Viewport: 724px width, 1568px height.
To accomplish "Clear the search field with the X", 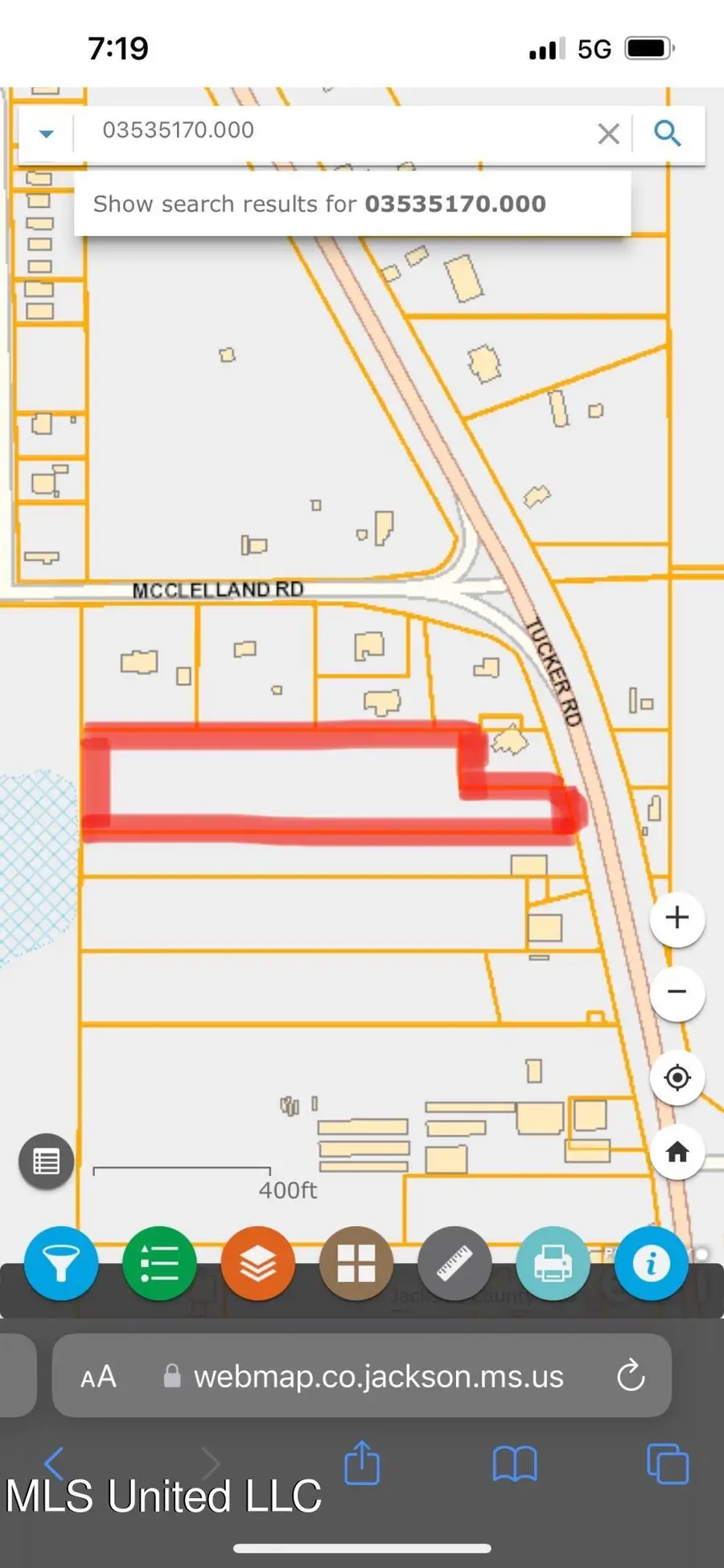I will [x=608, y=134].
